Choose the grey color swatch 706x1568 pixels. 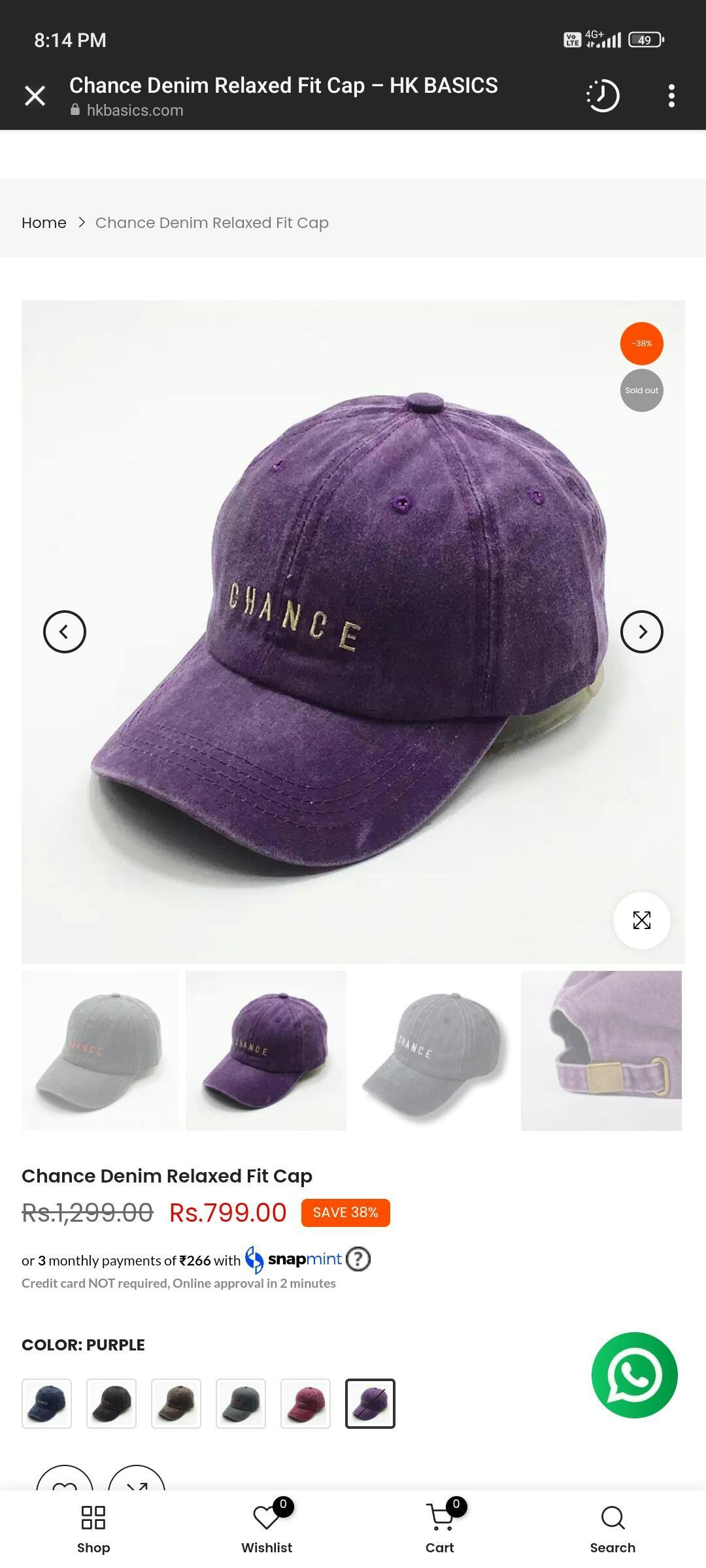(x=241, y=1403)
